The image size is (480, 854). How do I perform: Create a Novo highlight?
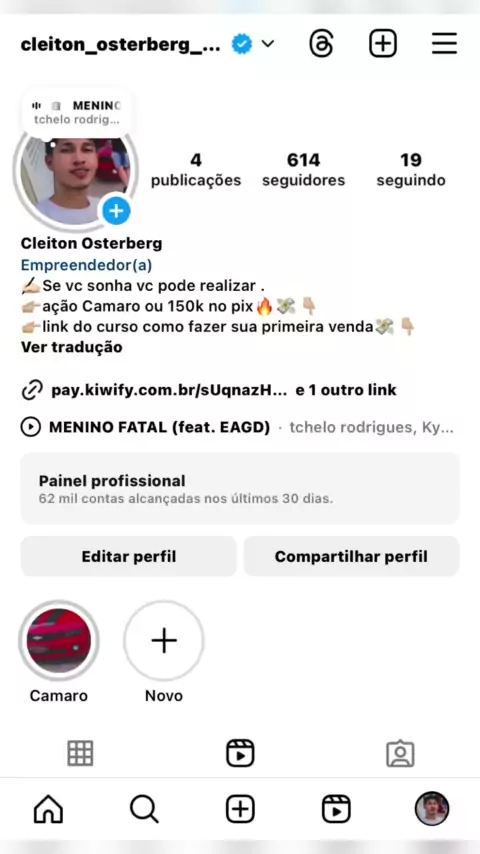point(163,640)
